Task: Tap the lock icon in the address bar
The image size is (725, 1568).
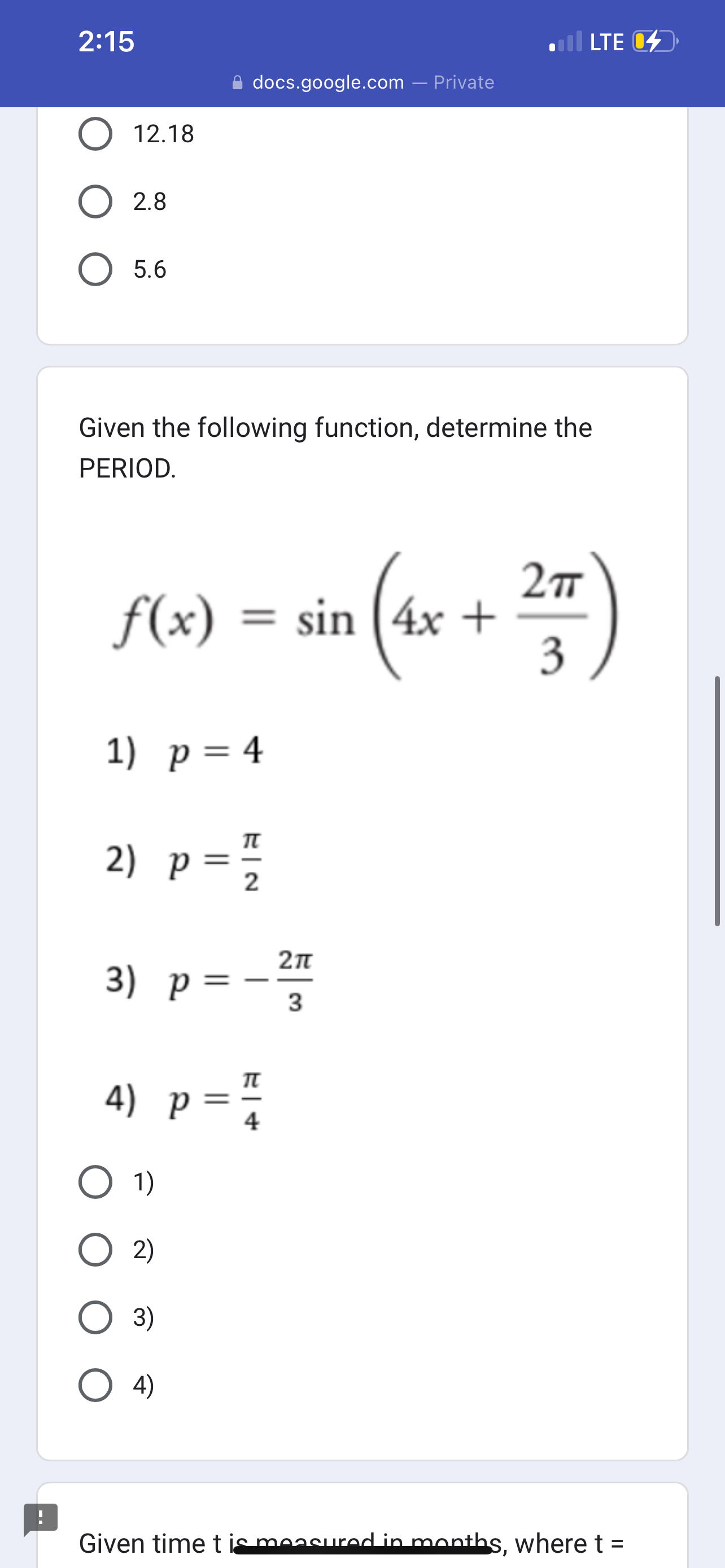Action: [x=237, y=82]
